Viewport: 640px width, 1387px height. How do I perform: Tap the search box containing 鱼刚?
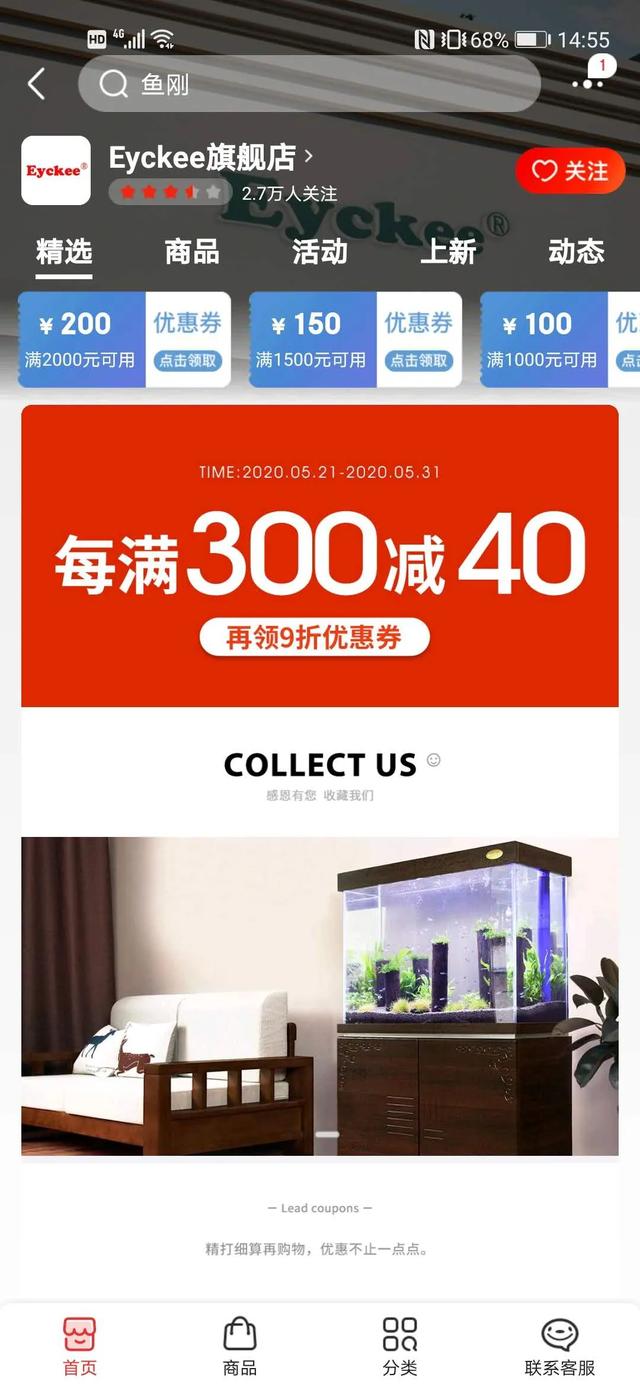[310, 84]
